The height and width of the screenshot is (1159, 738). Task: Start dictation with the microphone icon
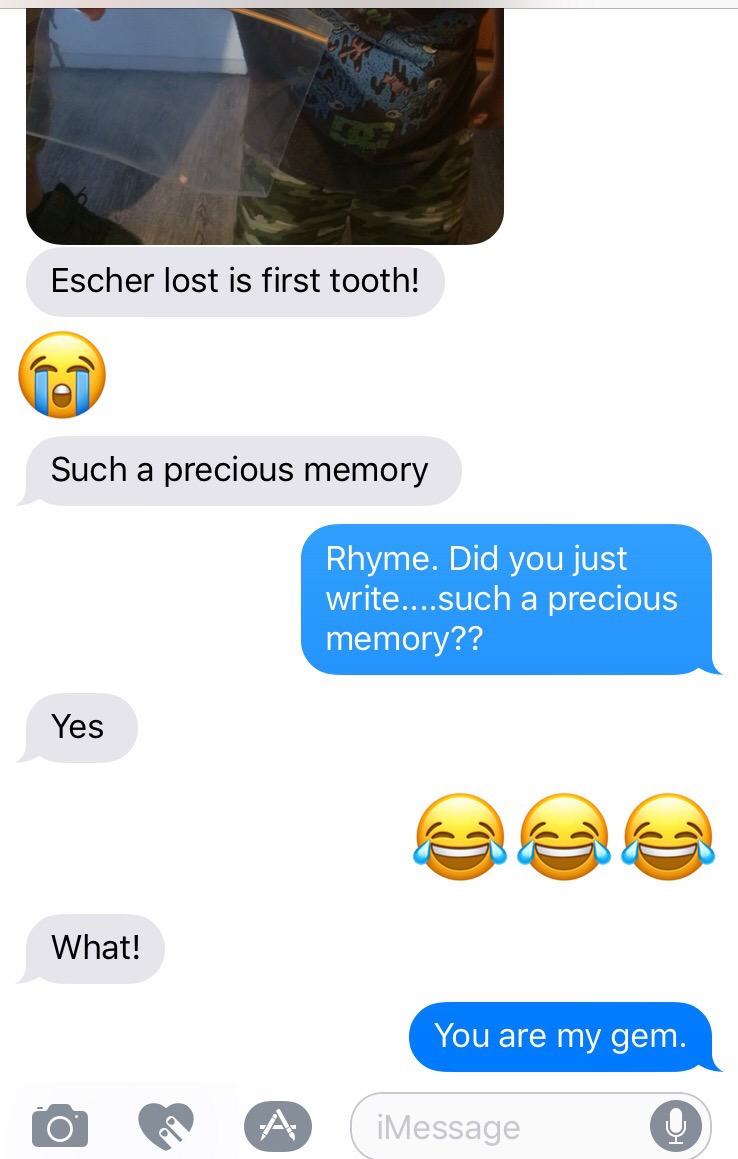pos(676,1126)
